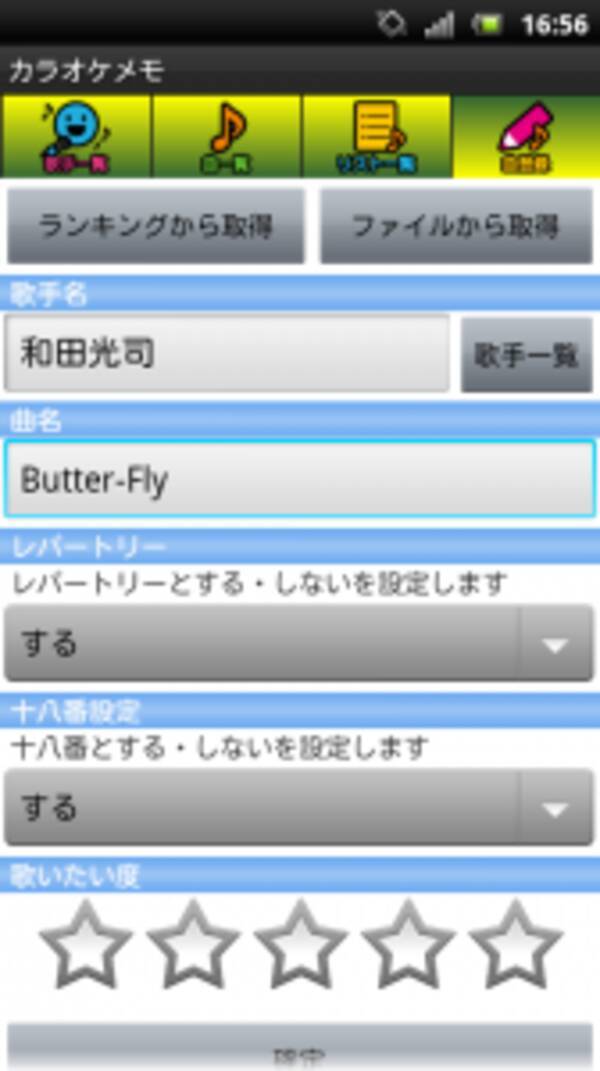Rate 歌いたい度 with the first star
Image resolution: width=600 pixels, height=1071 pixels.
click(x=86, y=945)
